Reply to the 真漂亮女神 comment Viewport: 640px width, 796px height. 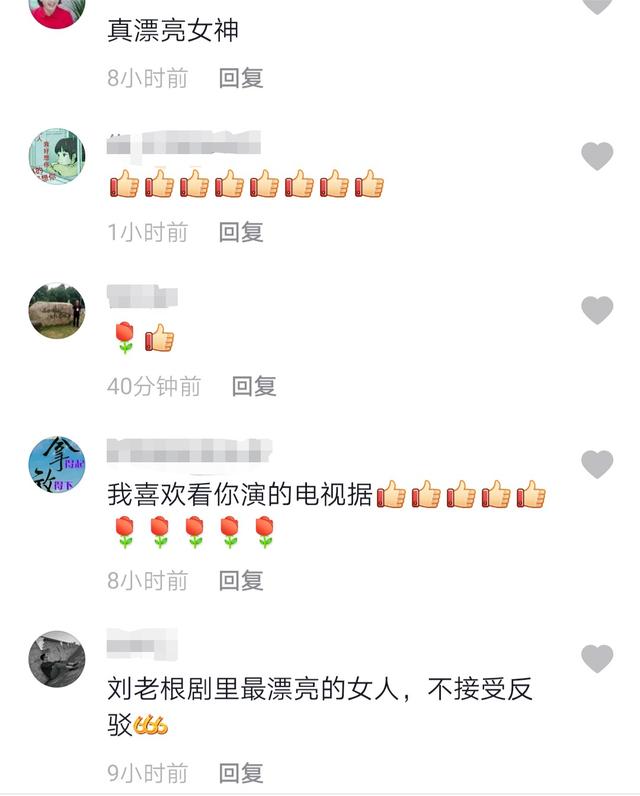coord(241,78)
